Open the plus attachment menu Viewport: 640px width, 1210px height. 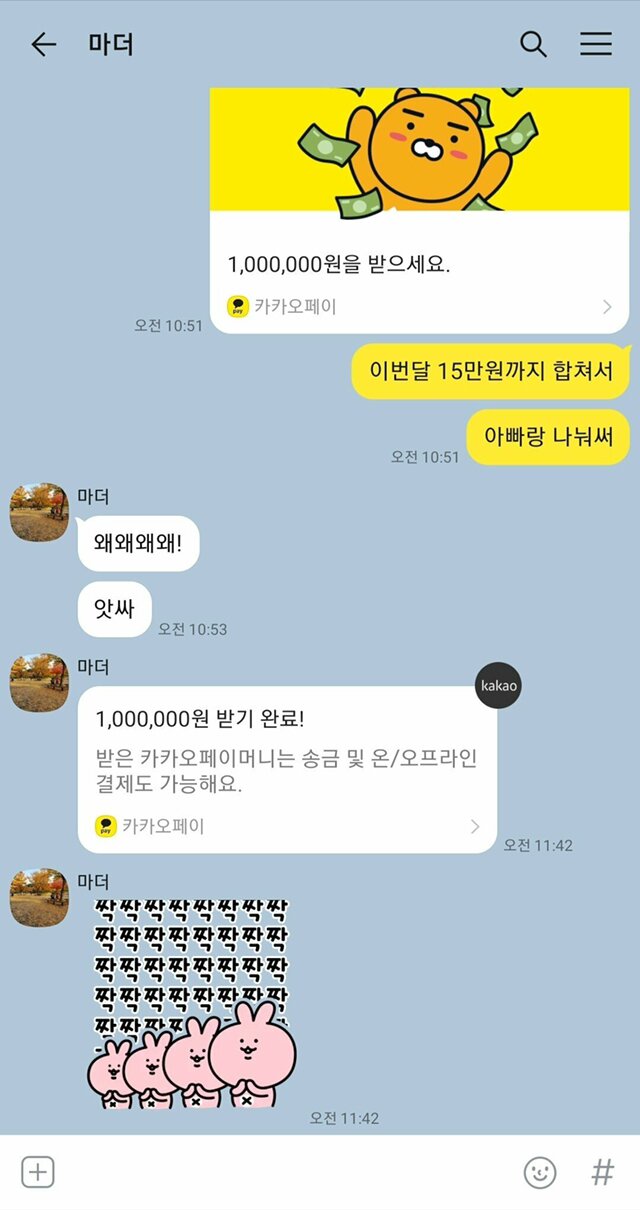point(38,1172)
